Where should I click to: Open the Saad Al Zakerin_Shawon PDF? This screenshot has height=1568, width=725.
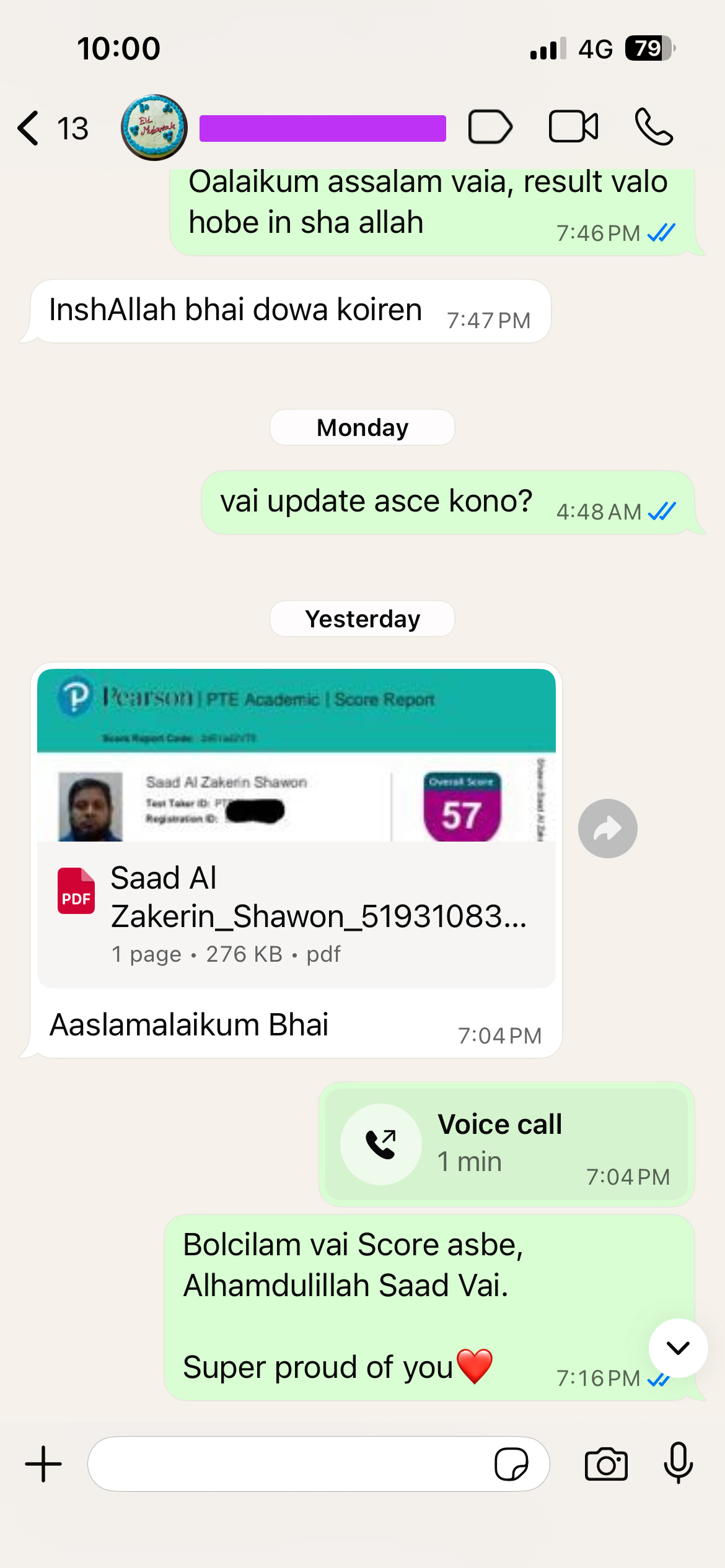[296, 915]
